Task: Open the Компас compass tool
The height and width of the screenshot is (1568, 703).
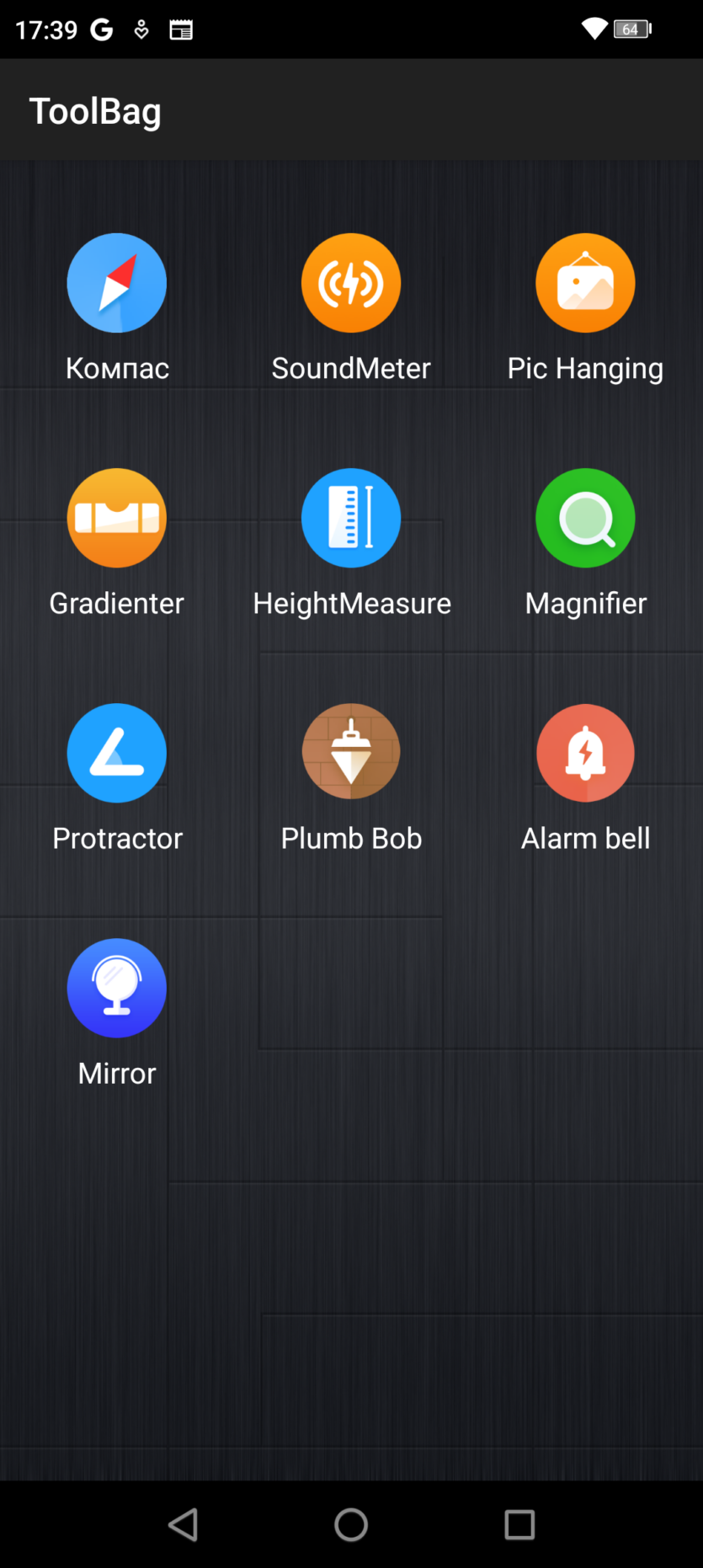Action: (117, 284)
